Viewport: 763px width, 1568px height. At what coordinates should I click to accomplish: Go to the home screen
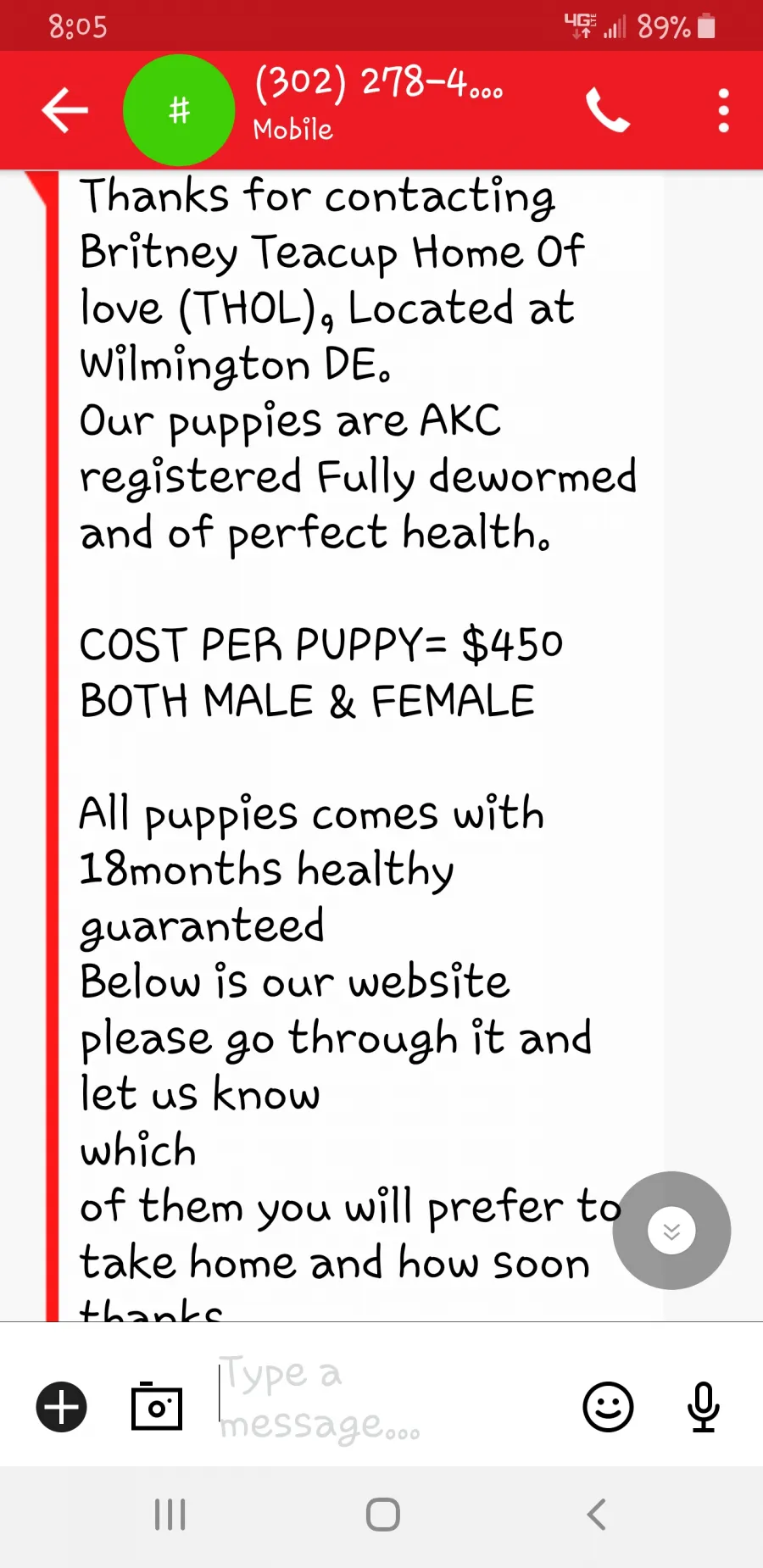(382, 1515)
